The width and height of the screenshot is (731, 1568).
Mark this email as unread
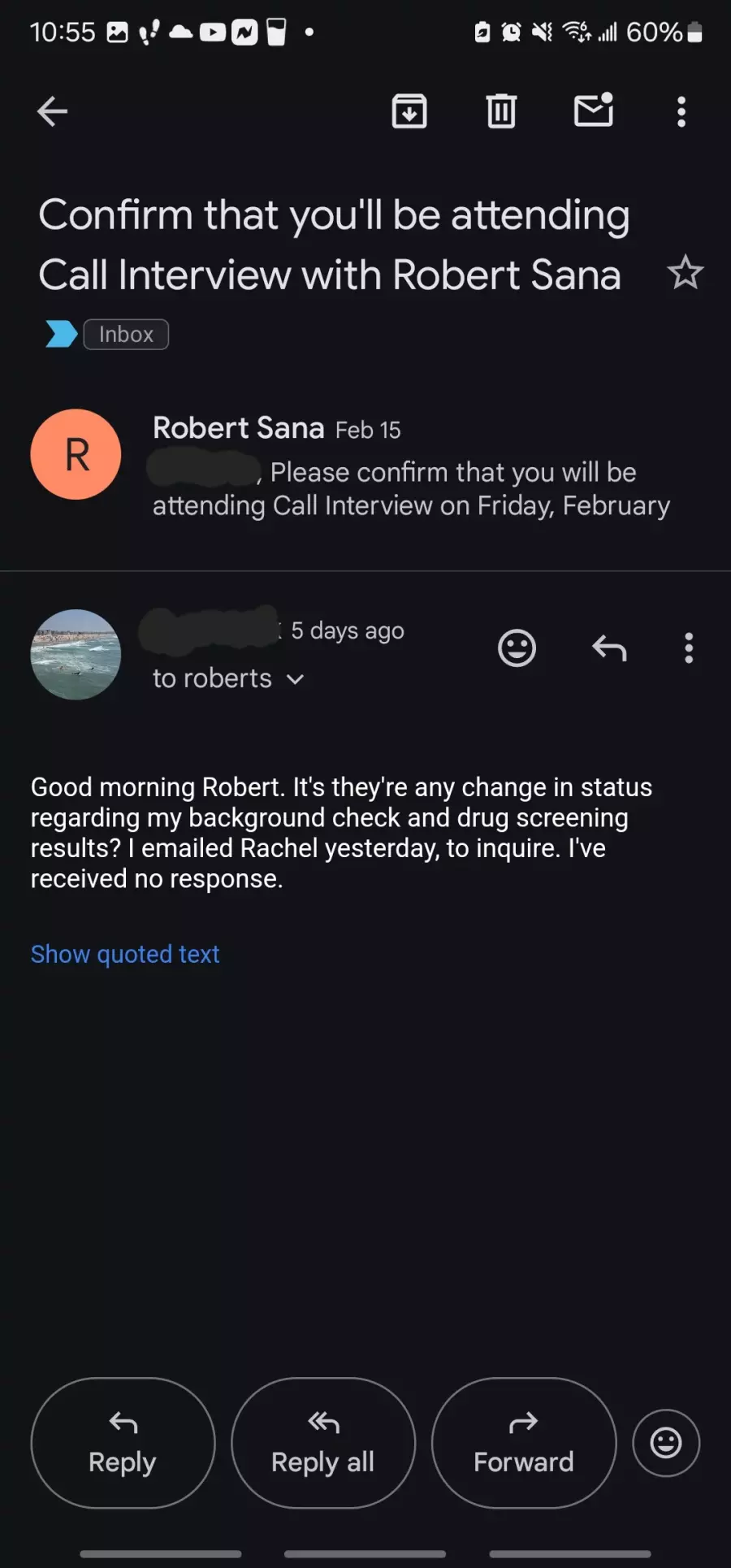594,110
